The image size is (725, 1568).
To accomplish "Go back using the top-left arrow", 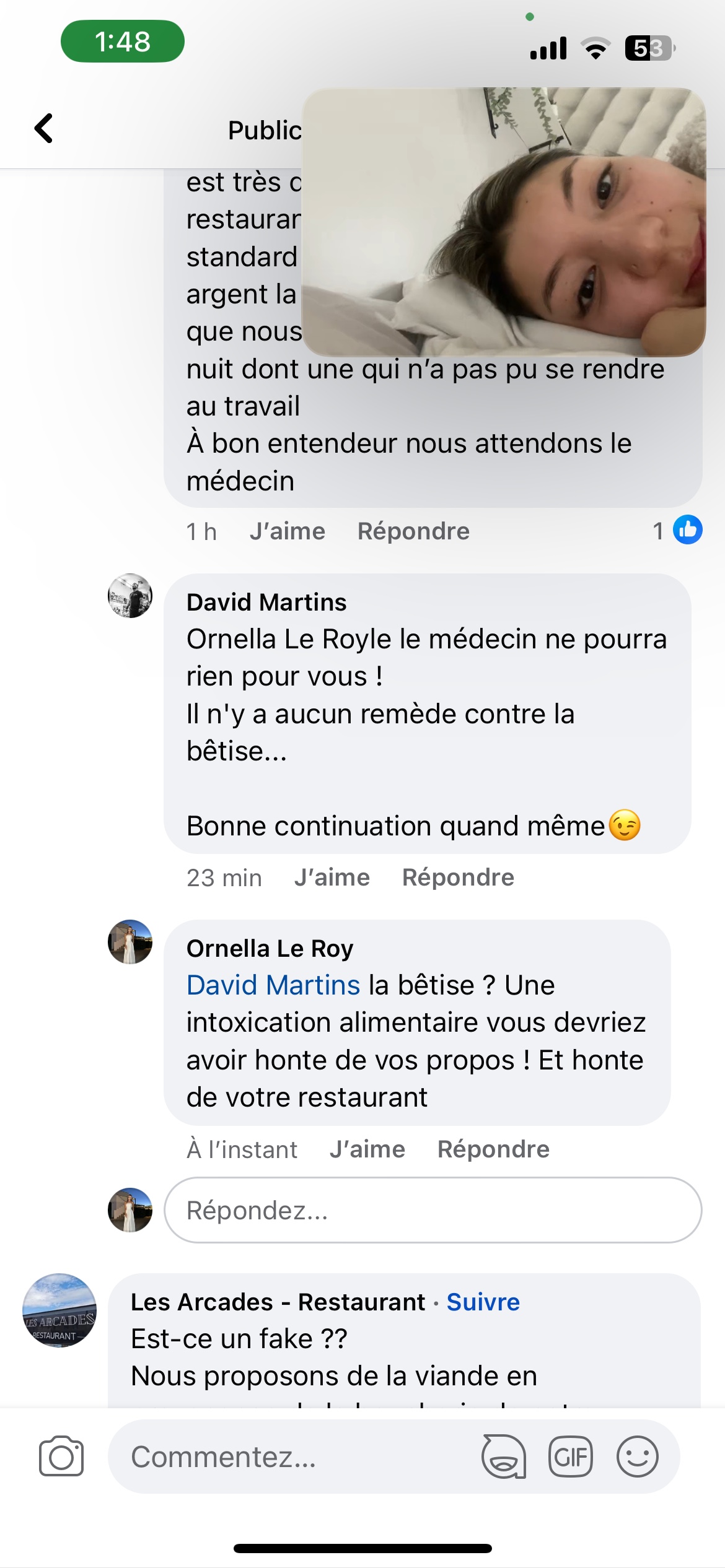I will click(x=43, y=128).
